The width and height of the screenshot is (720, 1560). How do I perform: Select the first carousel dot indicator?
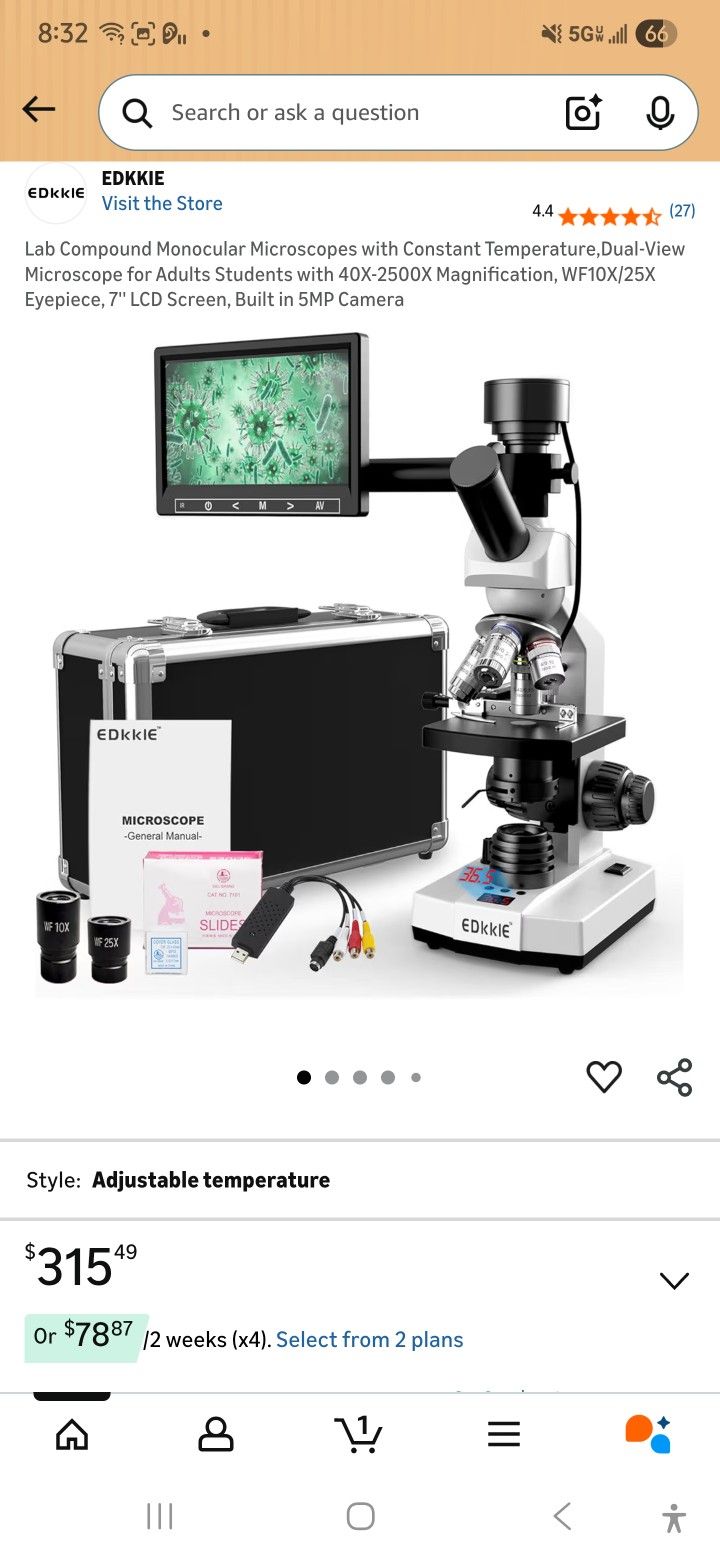click(x=303, y=1077)
